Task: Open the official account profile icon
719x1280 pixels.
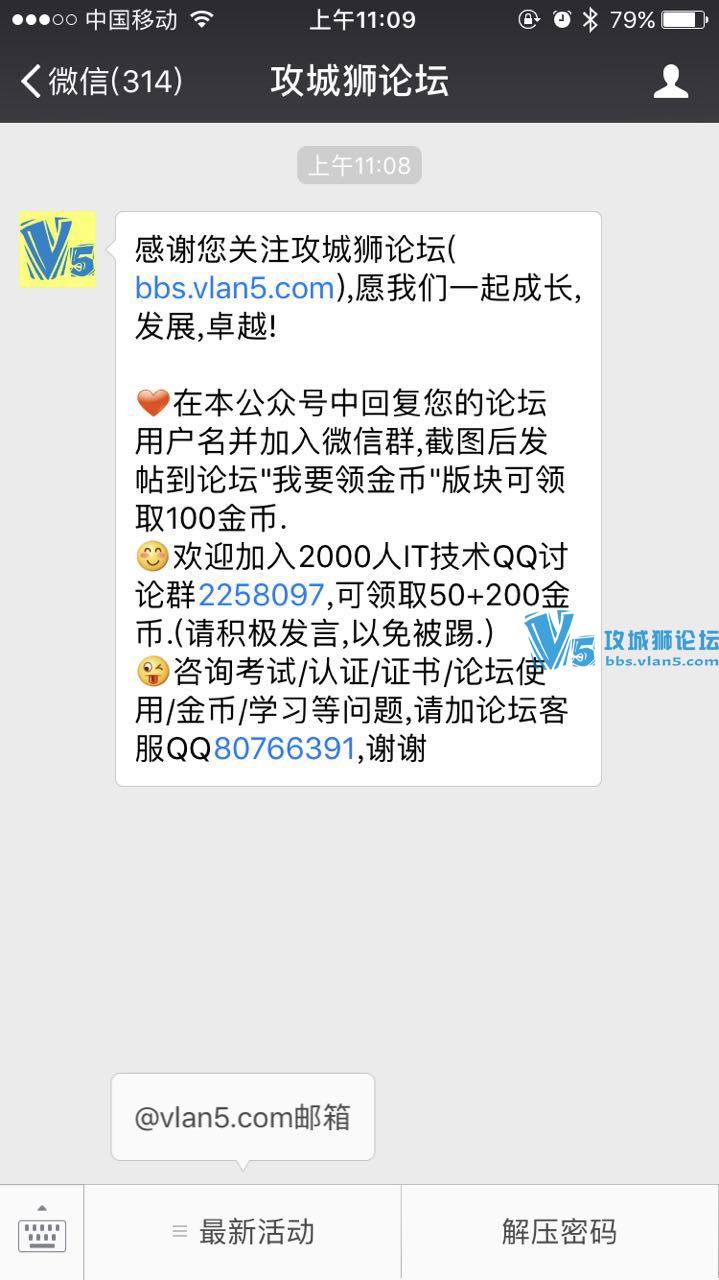Action: coord(670,81)
